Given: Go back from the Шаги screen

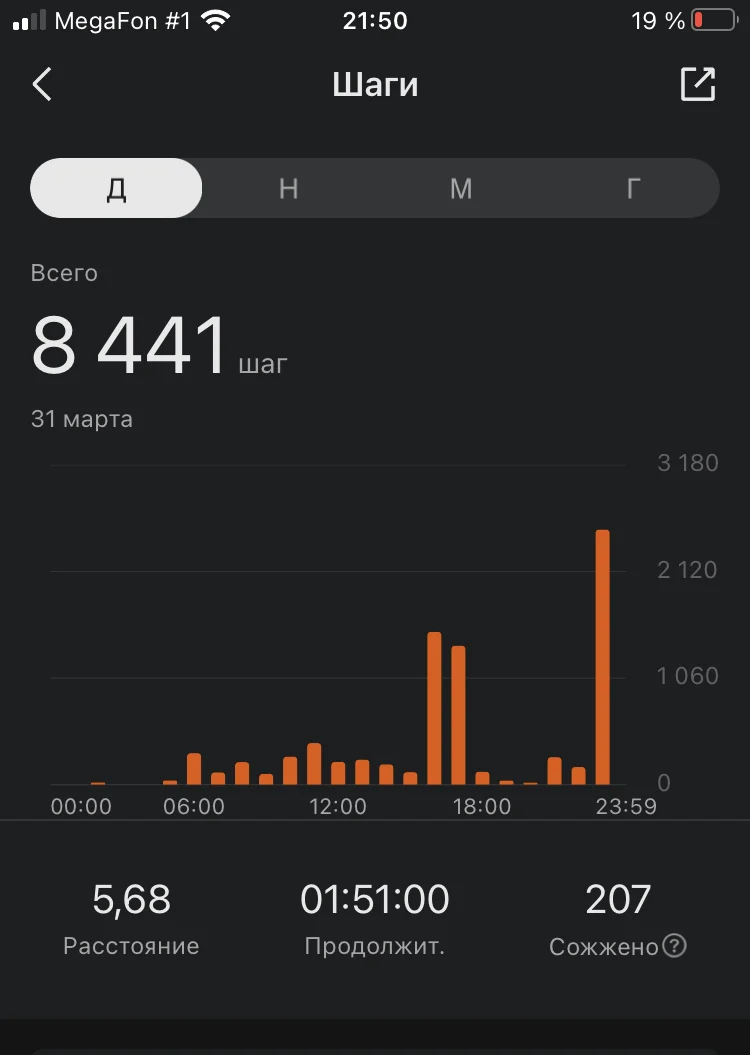Looking at the screenshot, I should point(42,85).
